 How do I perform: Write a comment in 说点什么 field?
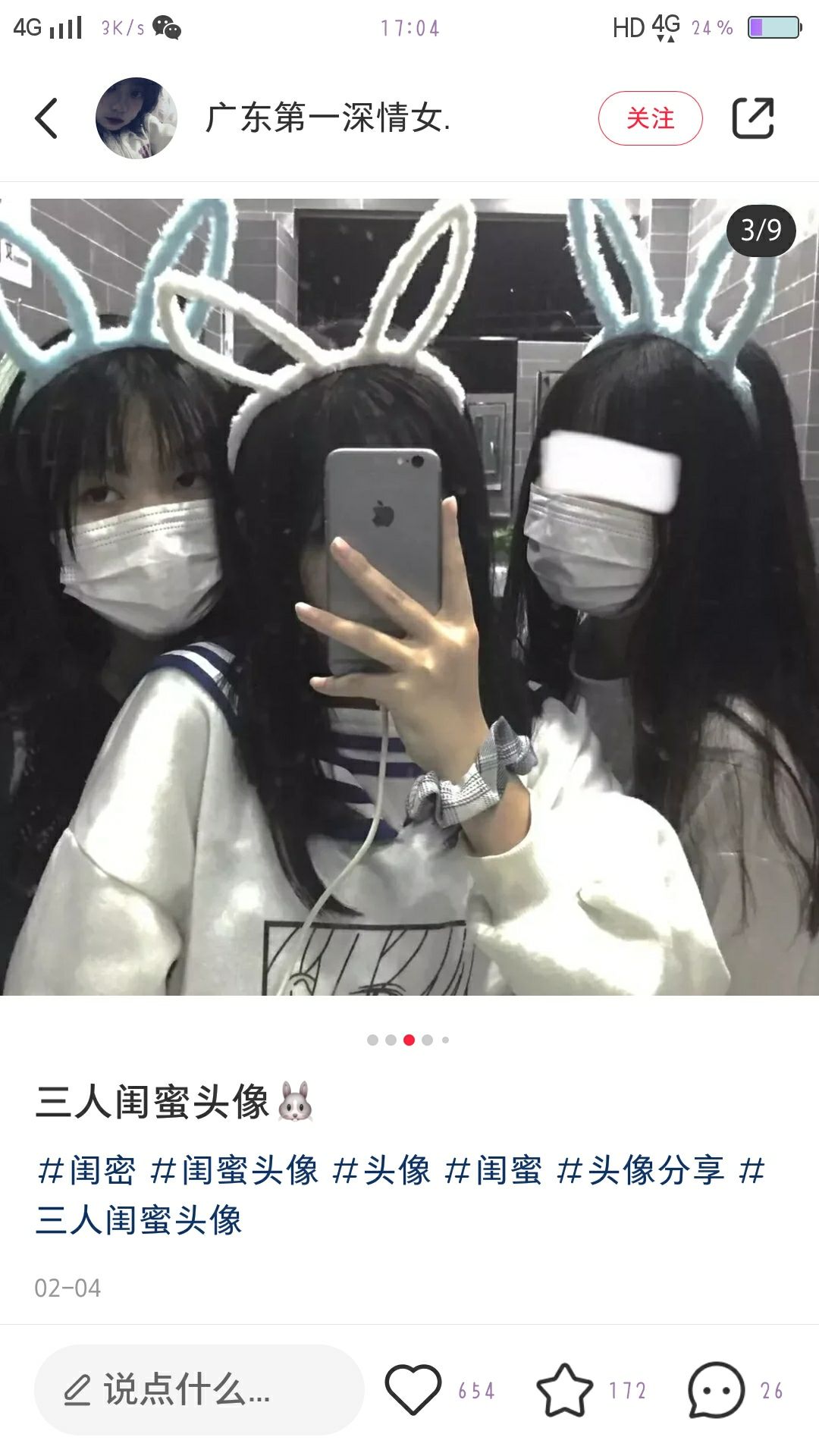click(x=199, y=1389)
